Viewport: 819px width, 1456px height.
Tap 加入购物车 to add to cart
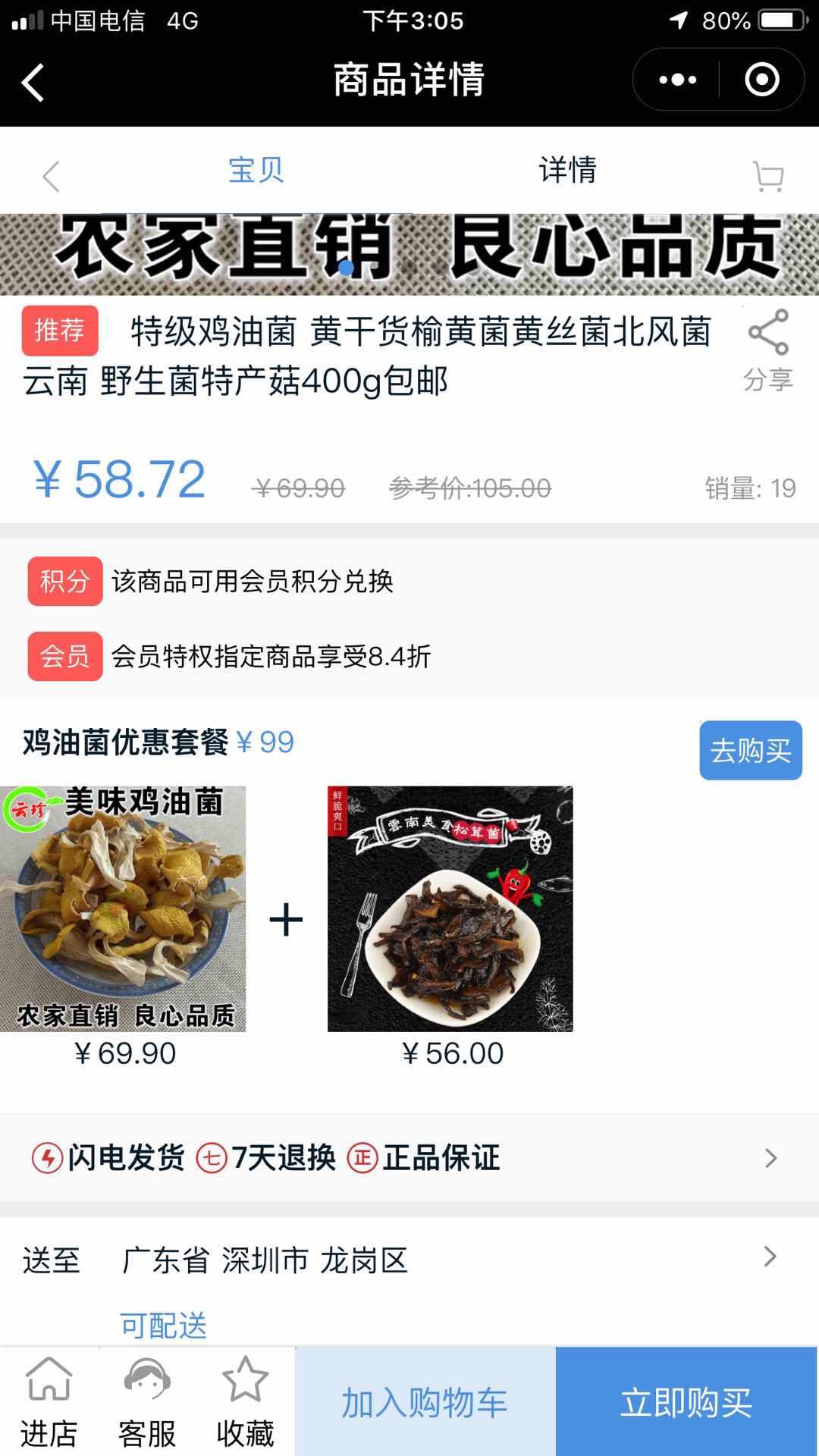click(x=425, y=1402)
